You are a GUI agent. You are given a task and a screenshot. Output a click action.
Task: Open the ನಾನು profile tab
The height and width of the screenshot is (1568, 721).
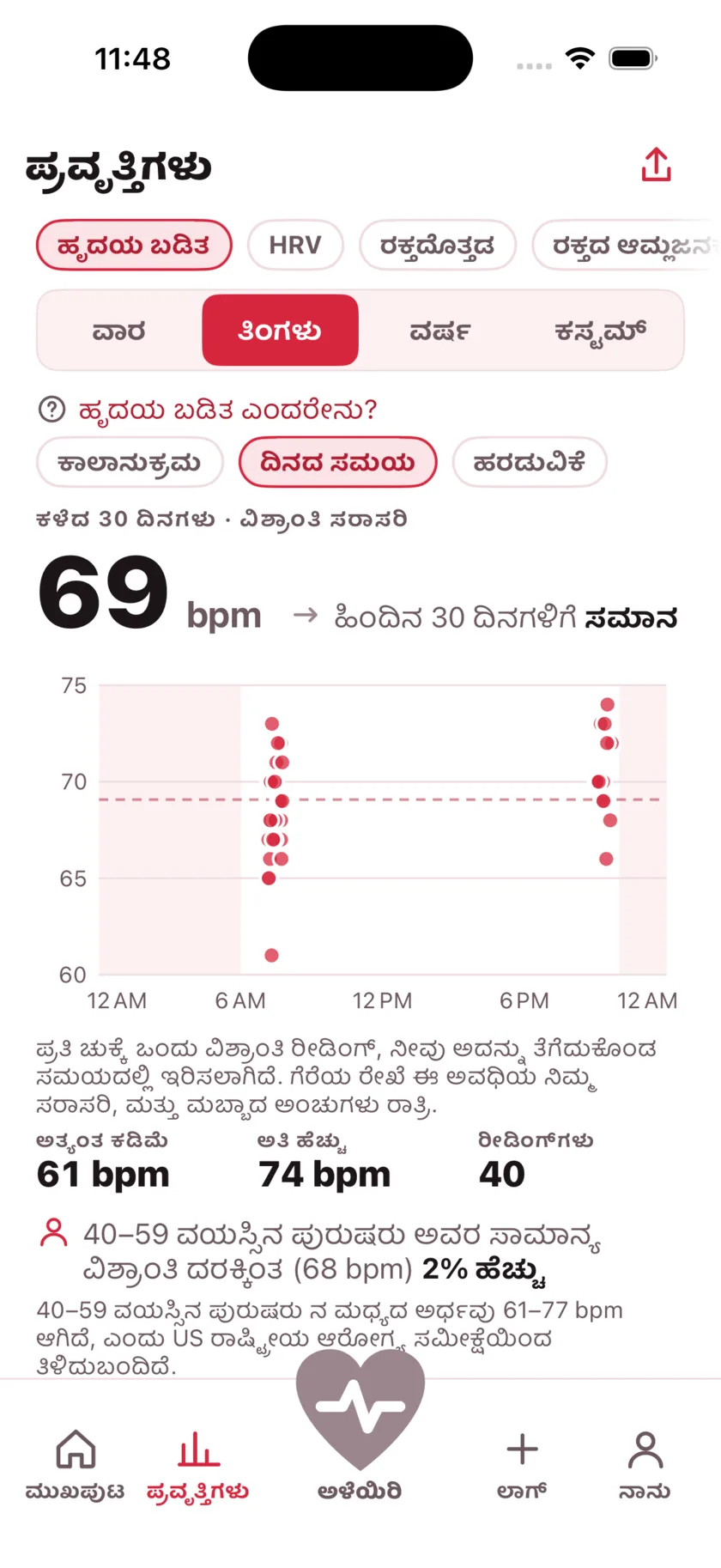click(645, 1465)
